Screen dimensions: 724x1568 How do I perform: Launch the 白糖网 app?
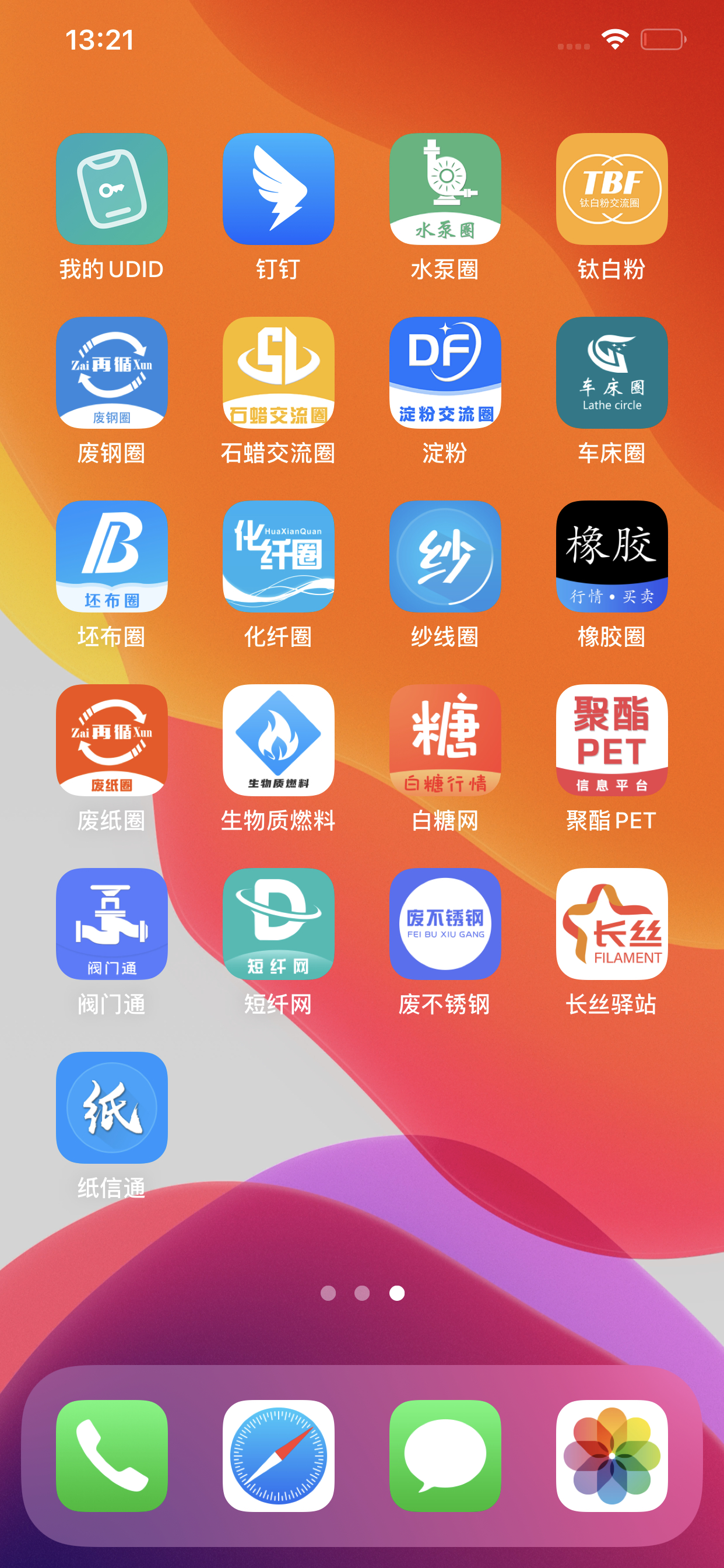(x=445, y=740)
